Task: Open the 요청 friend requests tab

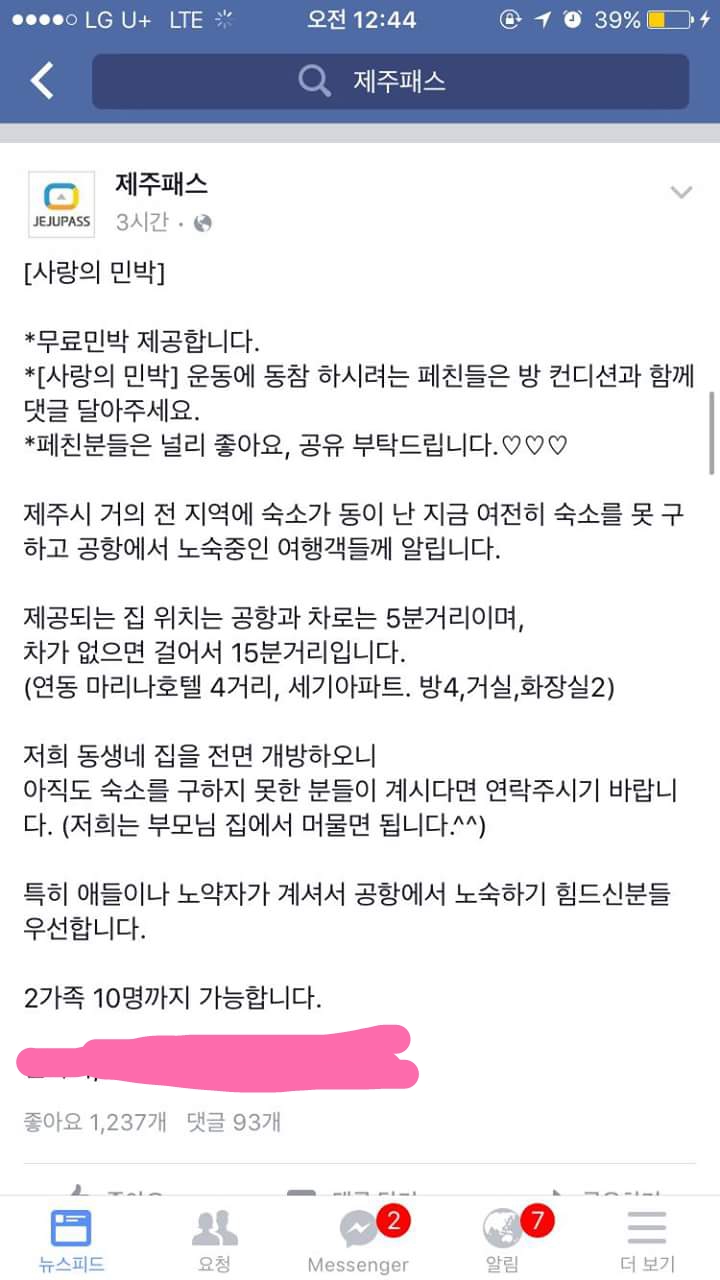Action: 214,1240
